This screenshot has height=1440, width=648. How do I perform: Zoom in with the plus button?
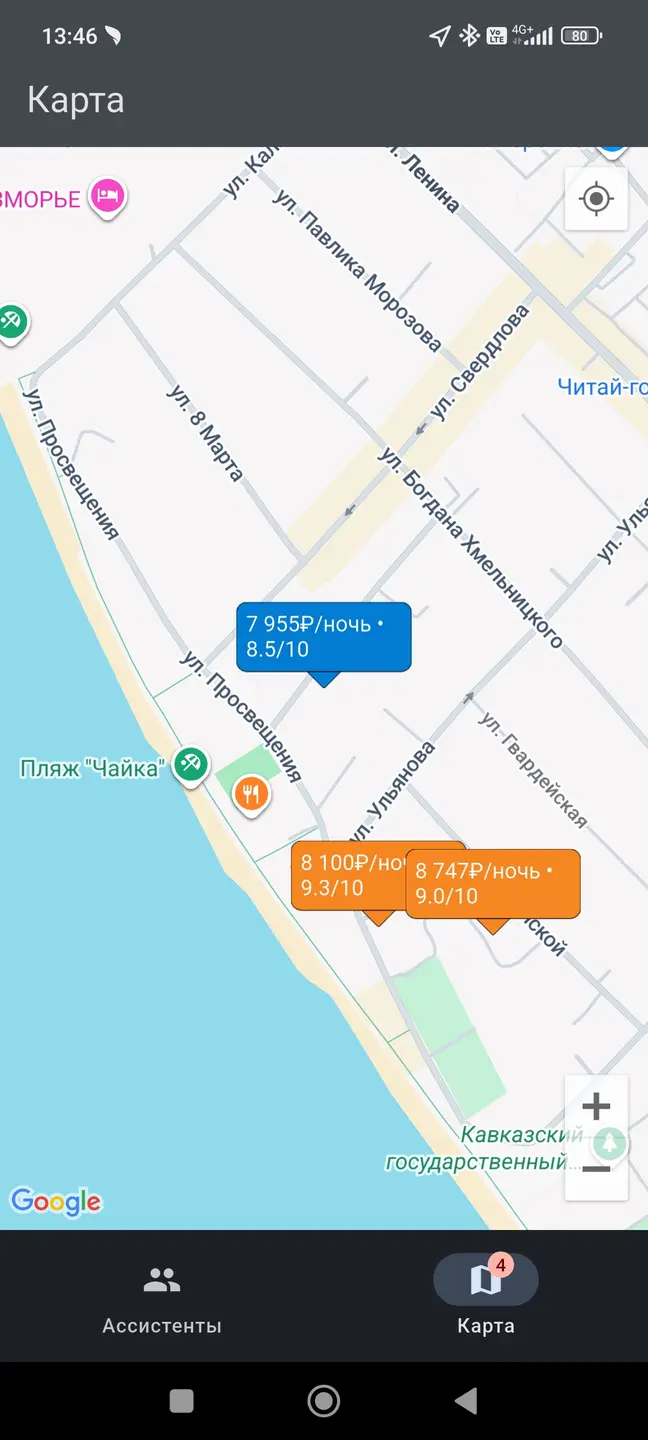point(596,1107)
